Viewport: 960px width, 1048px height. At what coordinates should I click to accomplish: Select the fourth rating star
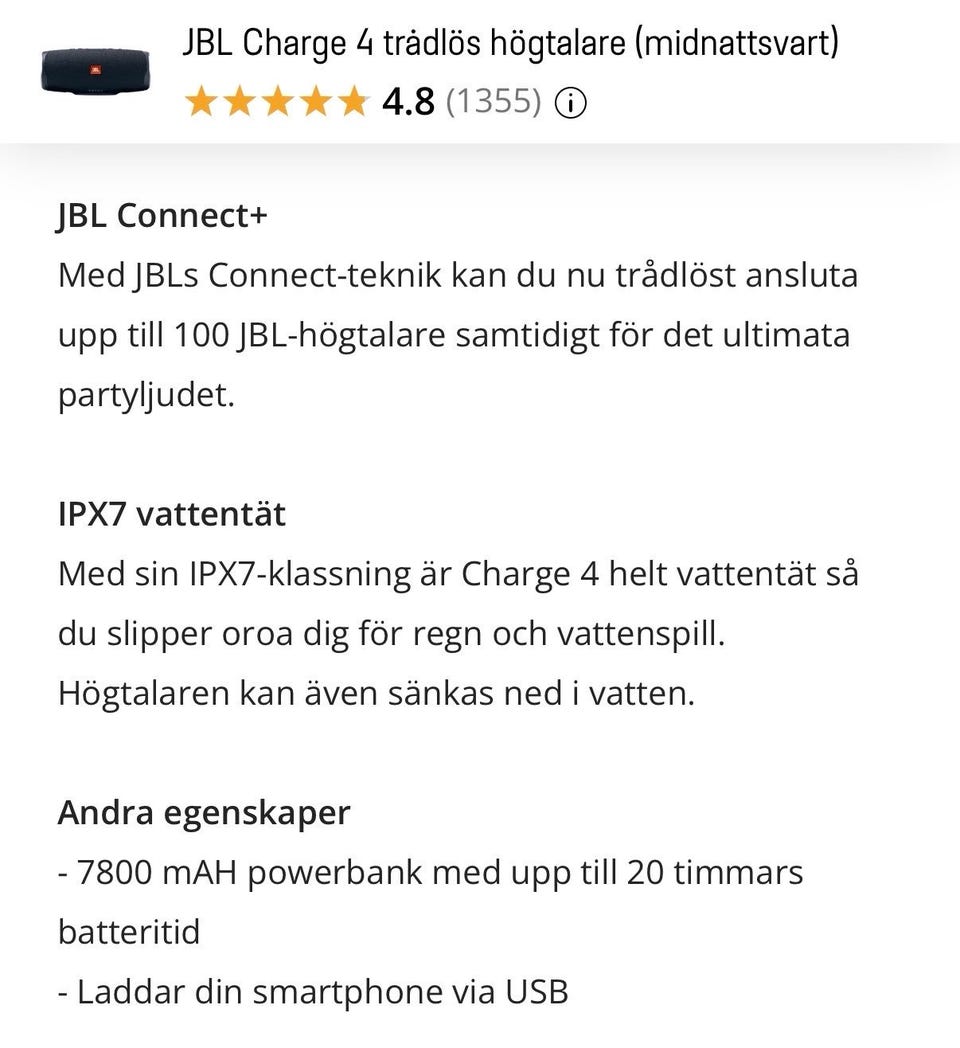click(x=316, y=100)
